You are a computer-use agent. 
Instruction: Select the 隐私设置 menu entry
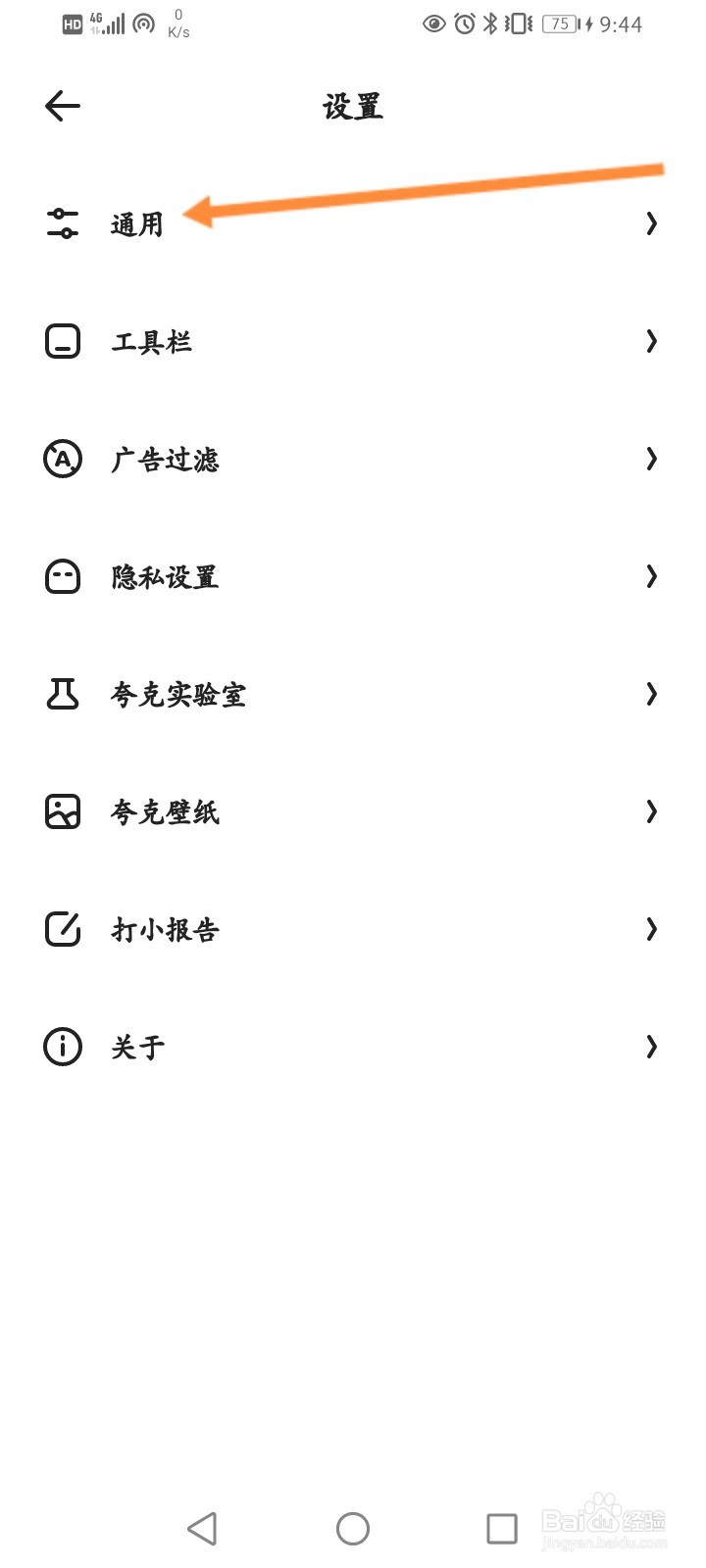pos(166,576)
